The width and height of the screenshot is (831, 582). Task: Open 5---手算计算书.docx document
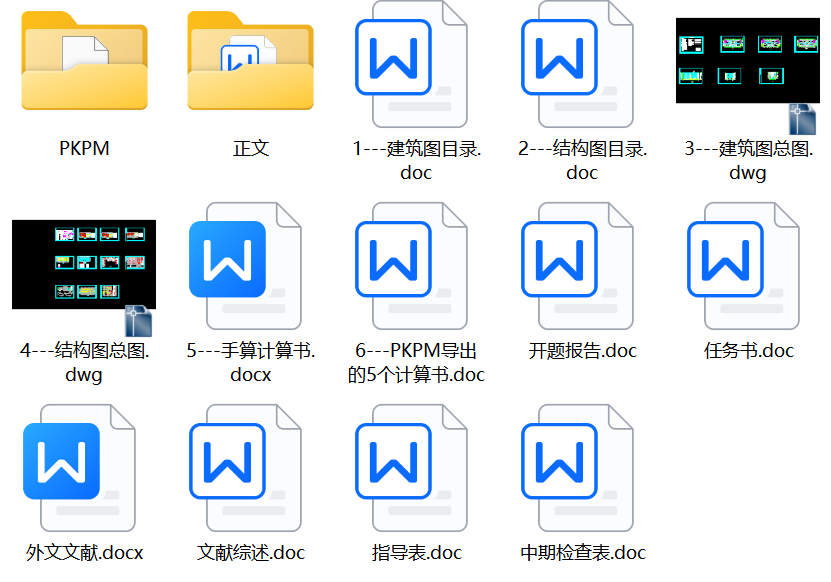250,265
